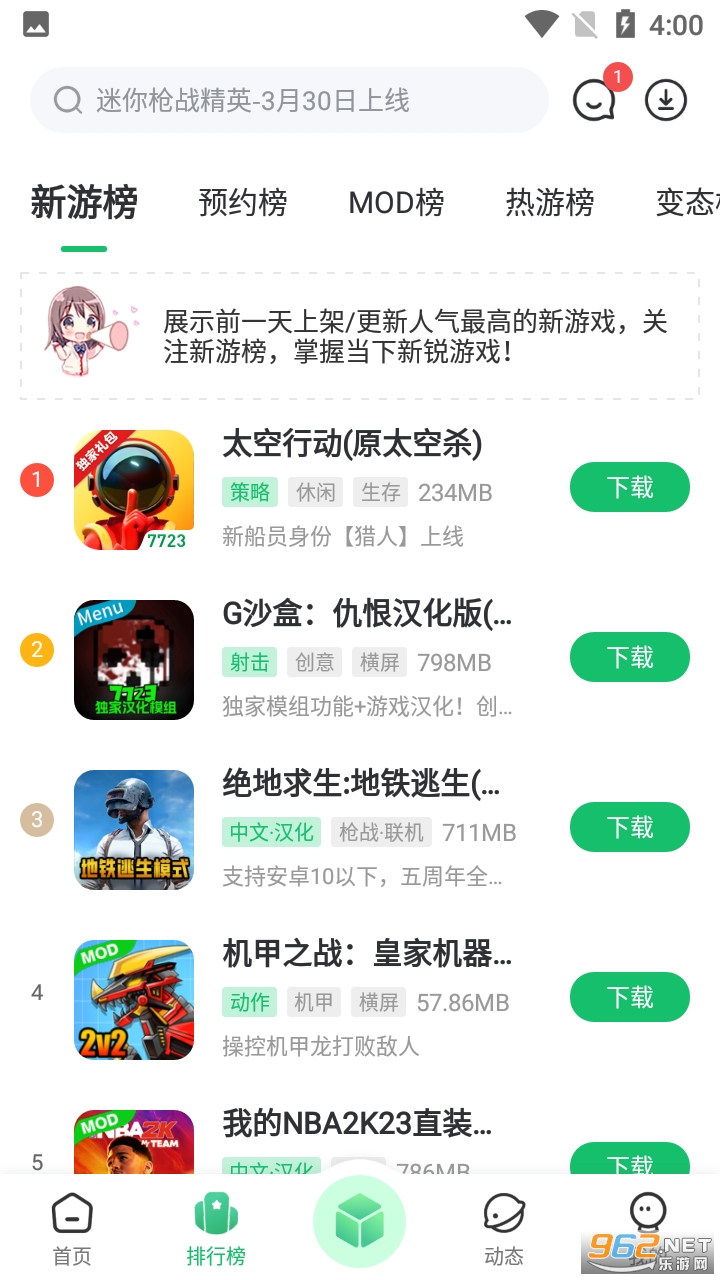Open the 太空行动(原太空杀) game page
This screenshot has height=1280, width=720.
[352, 444]
